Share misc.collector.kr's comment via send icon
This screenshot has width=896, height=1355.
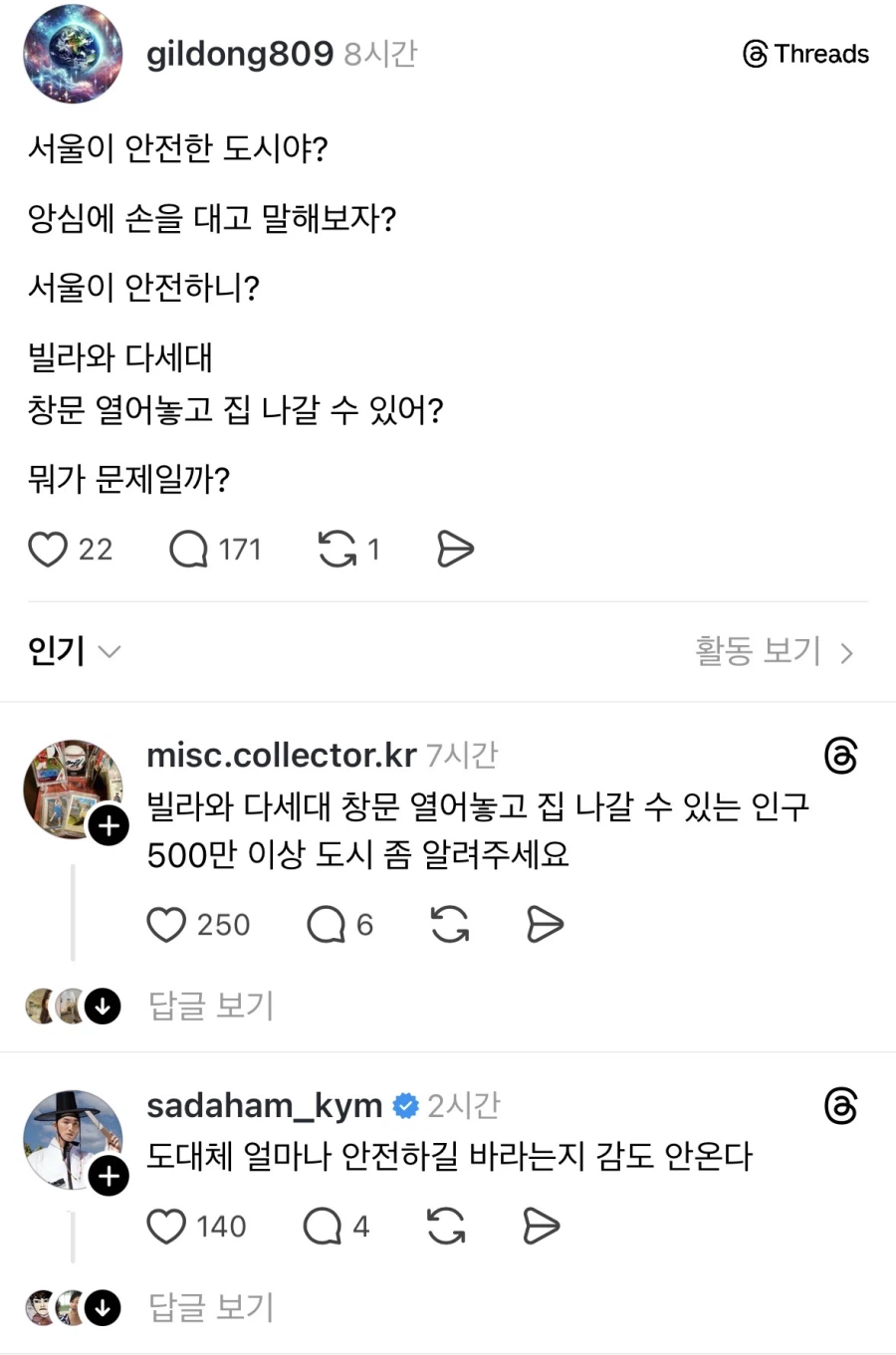(x=544, y=924)
